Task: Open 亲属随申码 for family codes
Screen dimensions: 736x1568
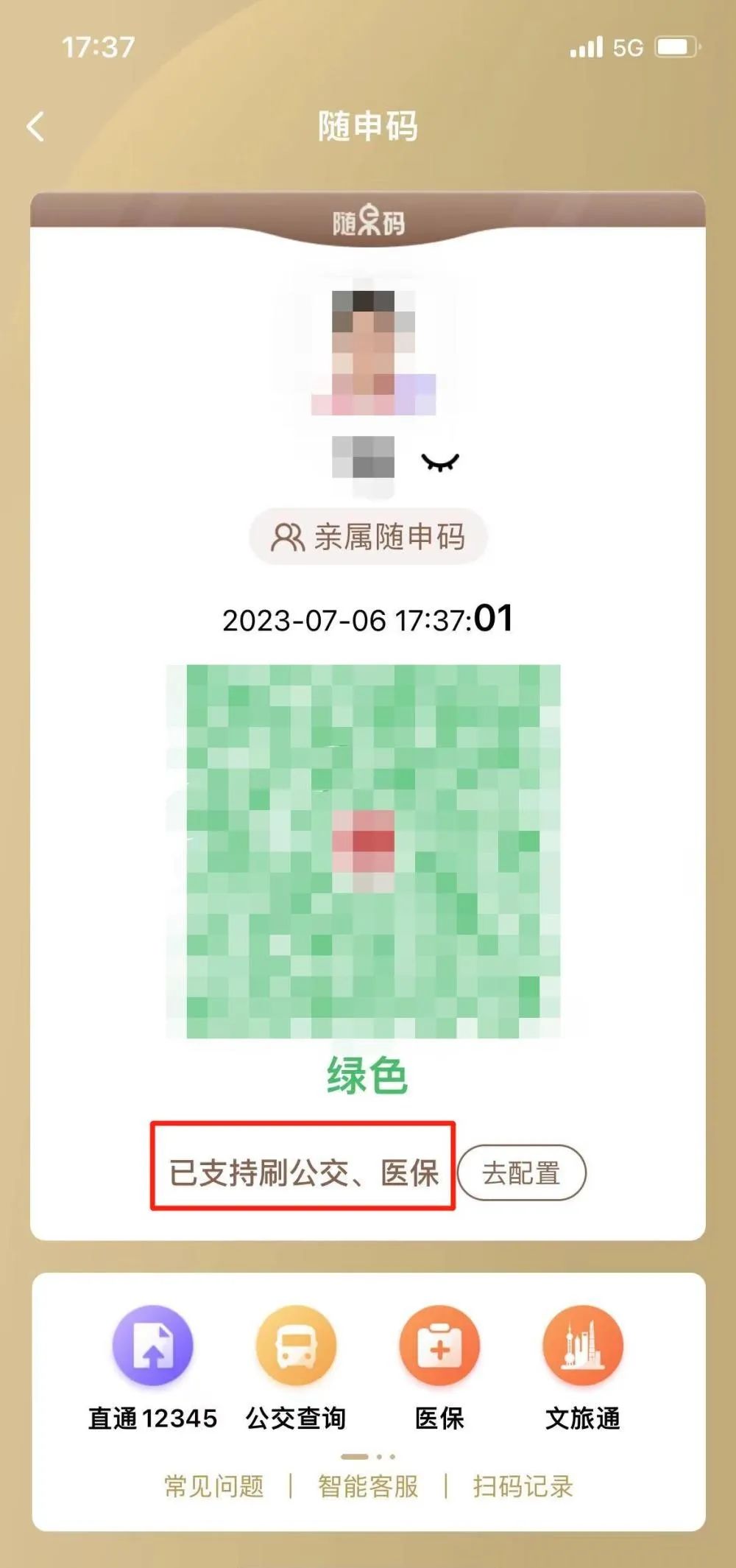Action: [368, 537]
